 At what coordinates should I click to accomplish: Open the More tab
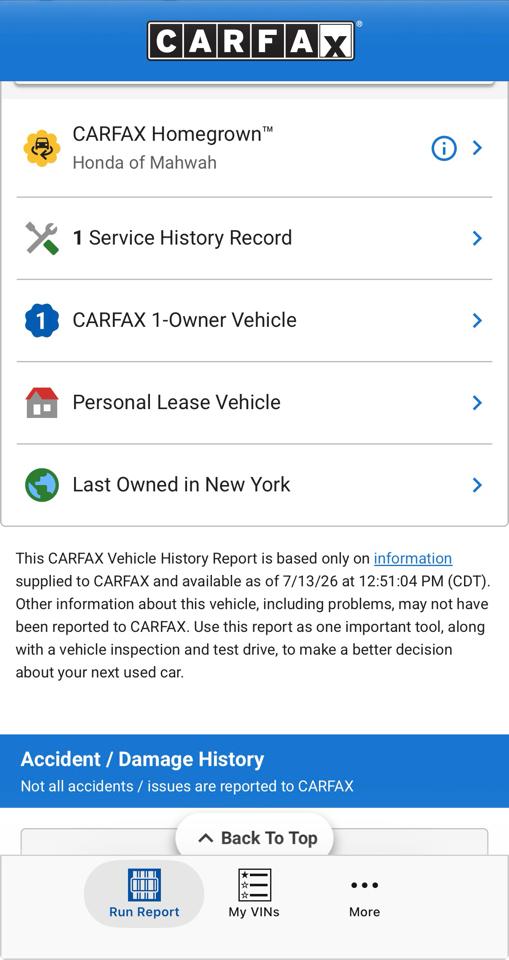click(364, 897)
